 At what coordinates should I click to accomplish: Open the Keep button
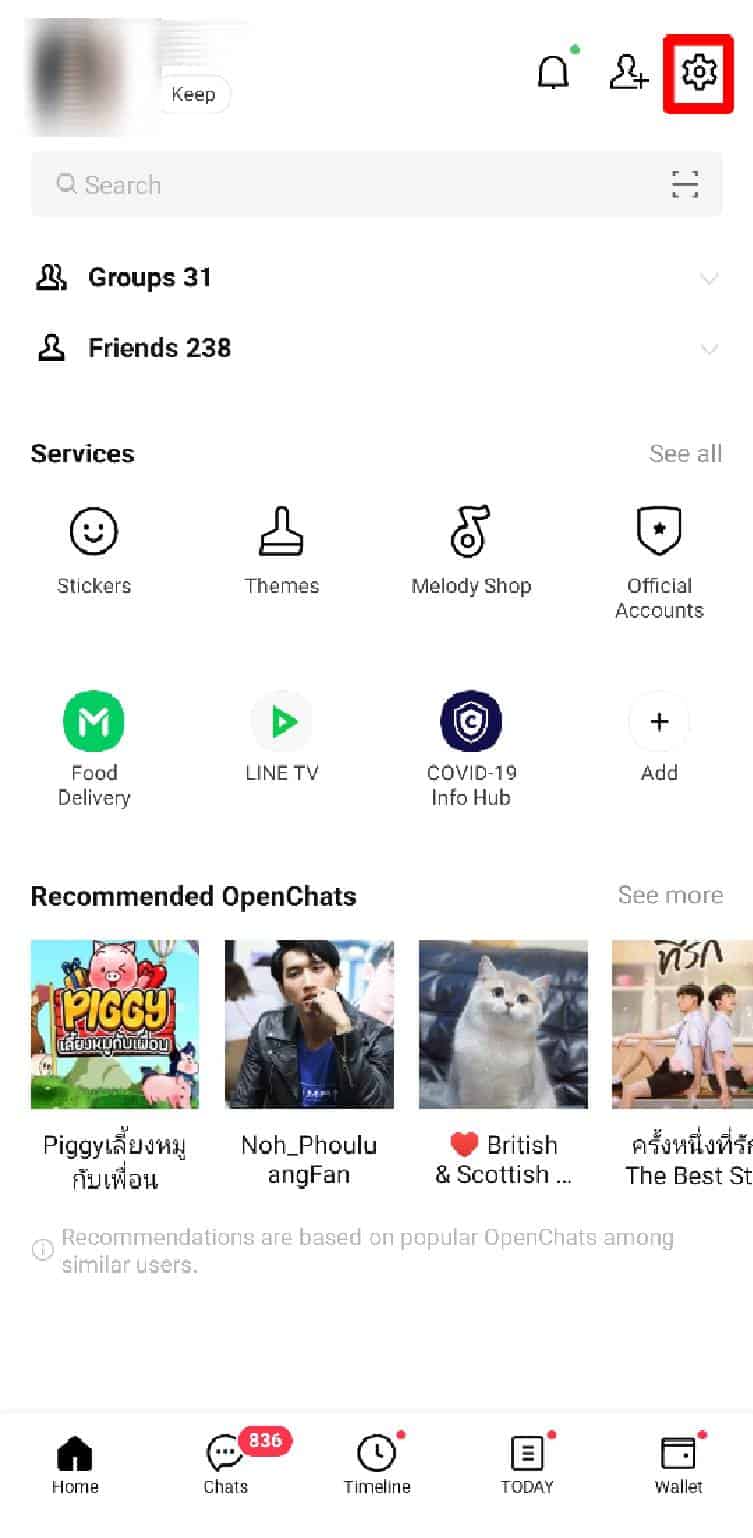(x=194, y=94)
